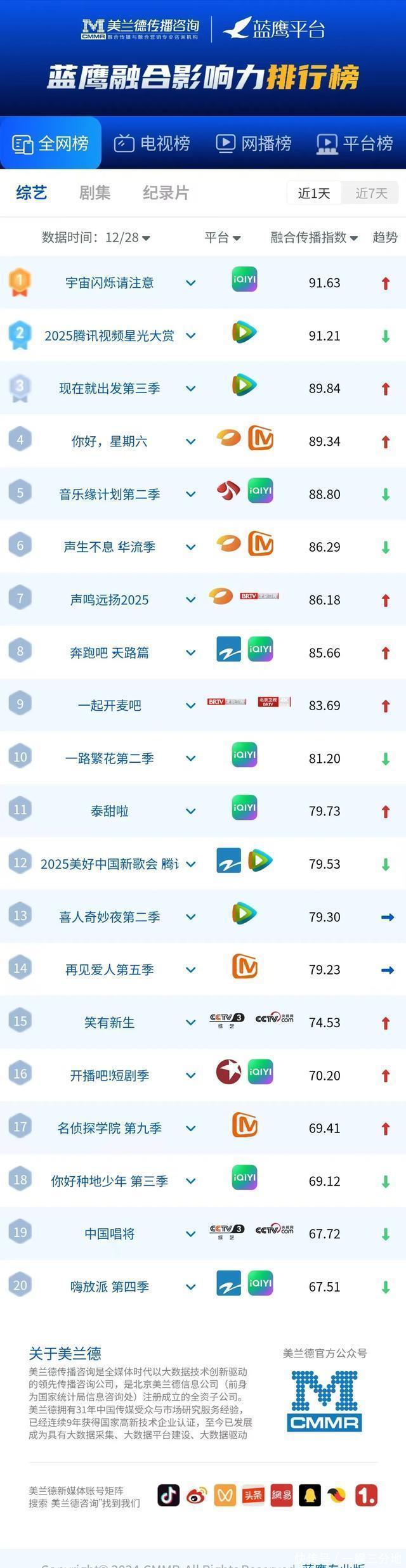Expand the 名侦探学院 第九季 row

click(190, 1128)
